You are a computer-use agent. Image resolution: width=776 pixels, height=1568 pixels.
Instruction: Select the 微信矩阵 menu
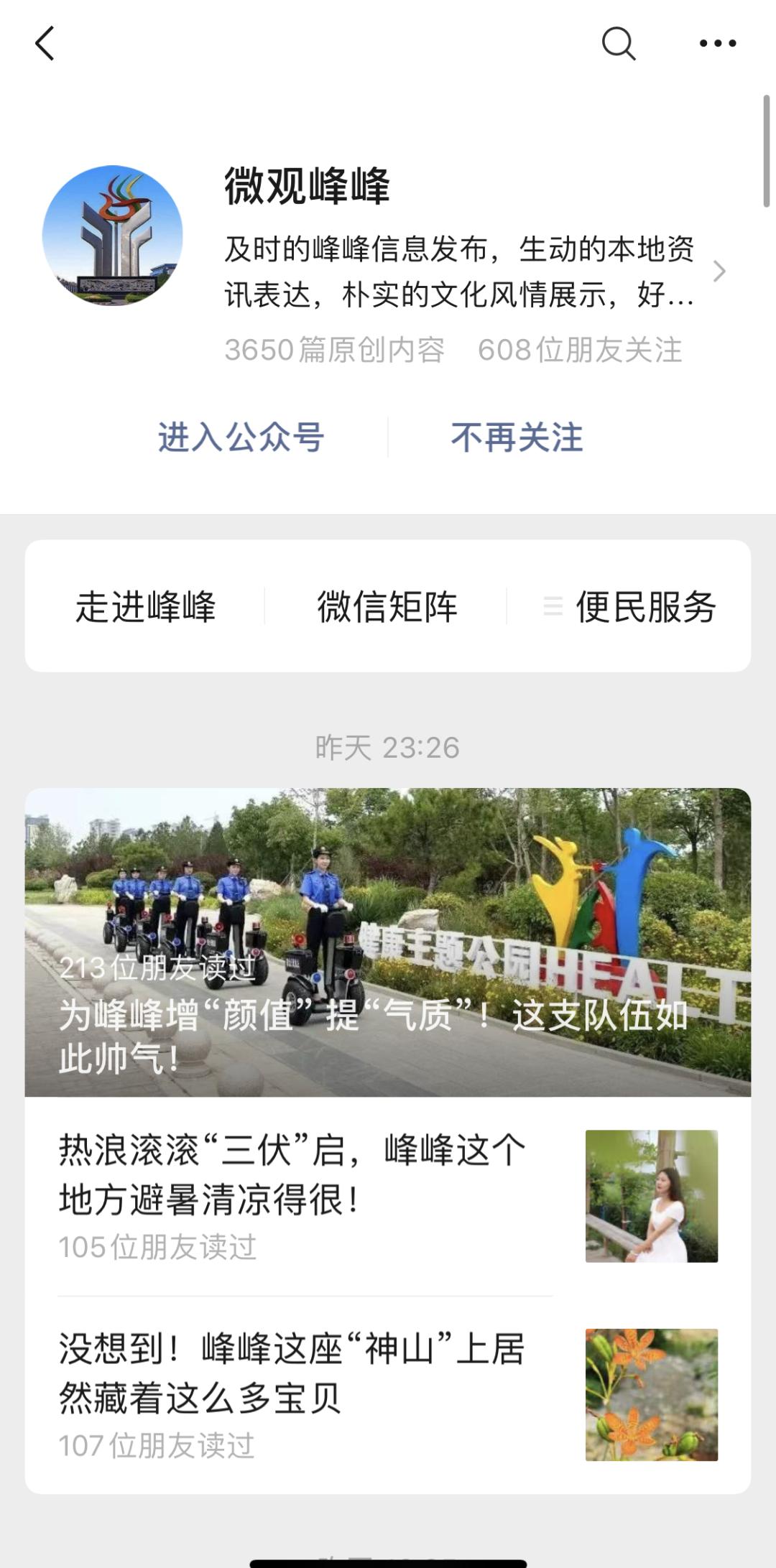387,607
